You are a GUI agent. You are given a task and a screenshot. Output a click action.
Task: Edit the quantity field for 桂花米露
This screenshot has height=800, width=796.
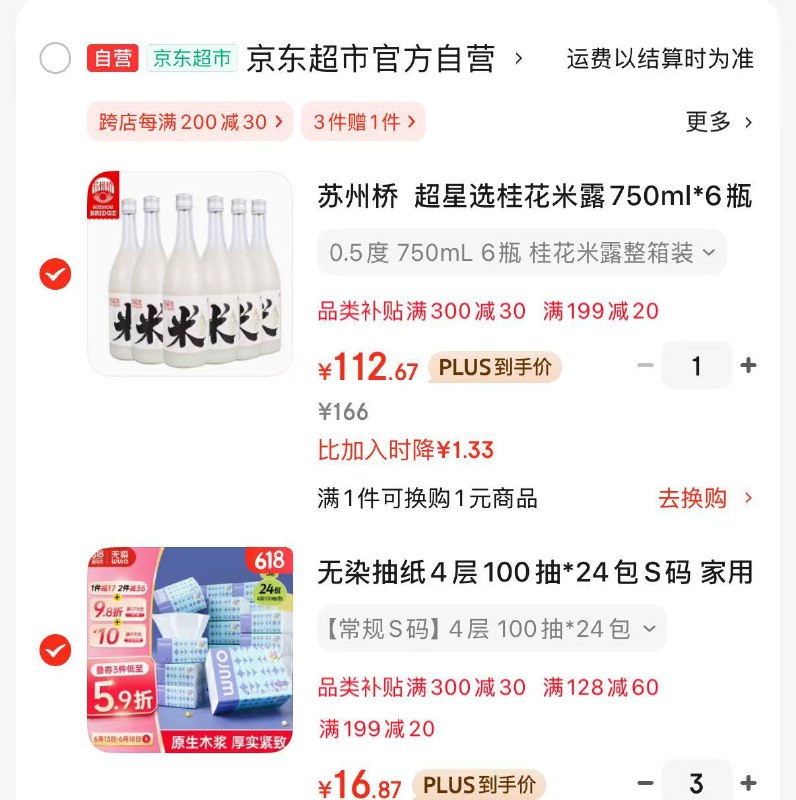point(696,366)
